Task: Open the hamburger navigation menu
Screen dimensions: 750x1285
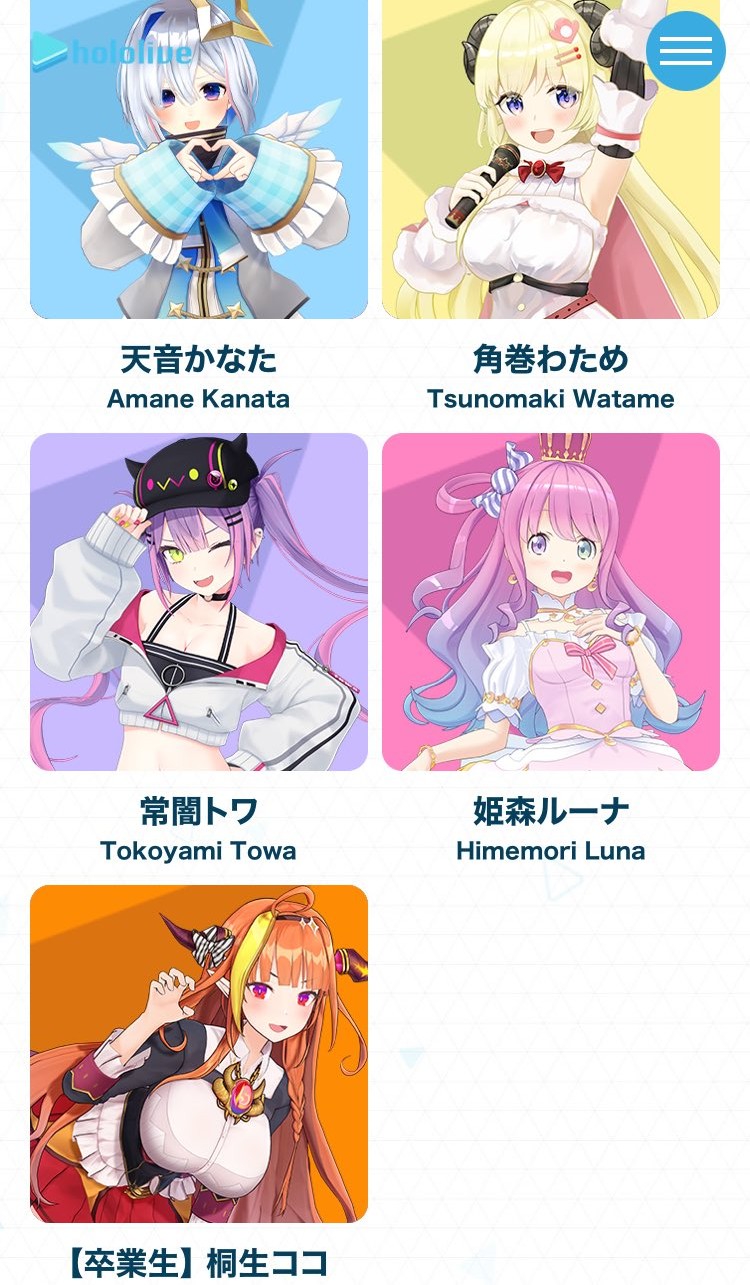Action: pyautogui.click(x=685, y=51)
